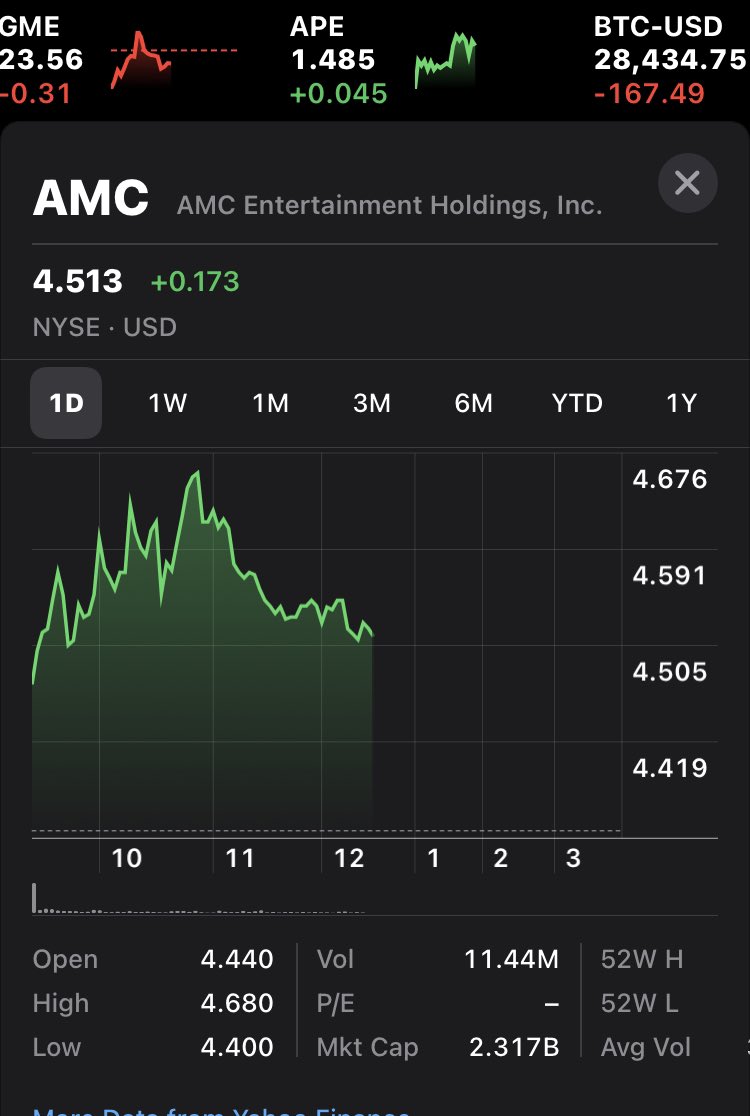
Task: Switch chart to 1W range
Action: (x=168, y=403)
